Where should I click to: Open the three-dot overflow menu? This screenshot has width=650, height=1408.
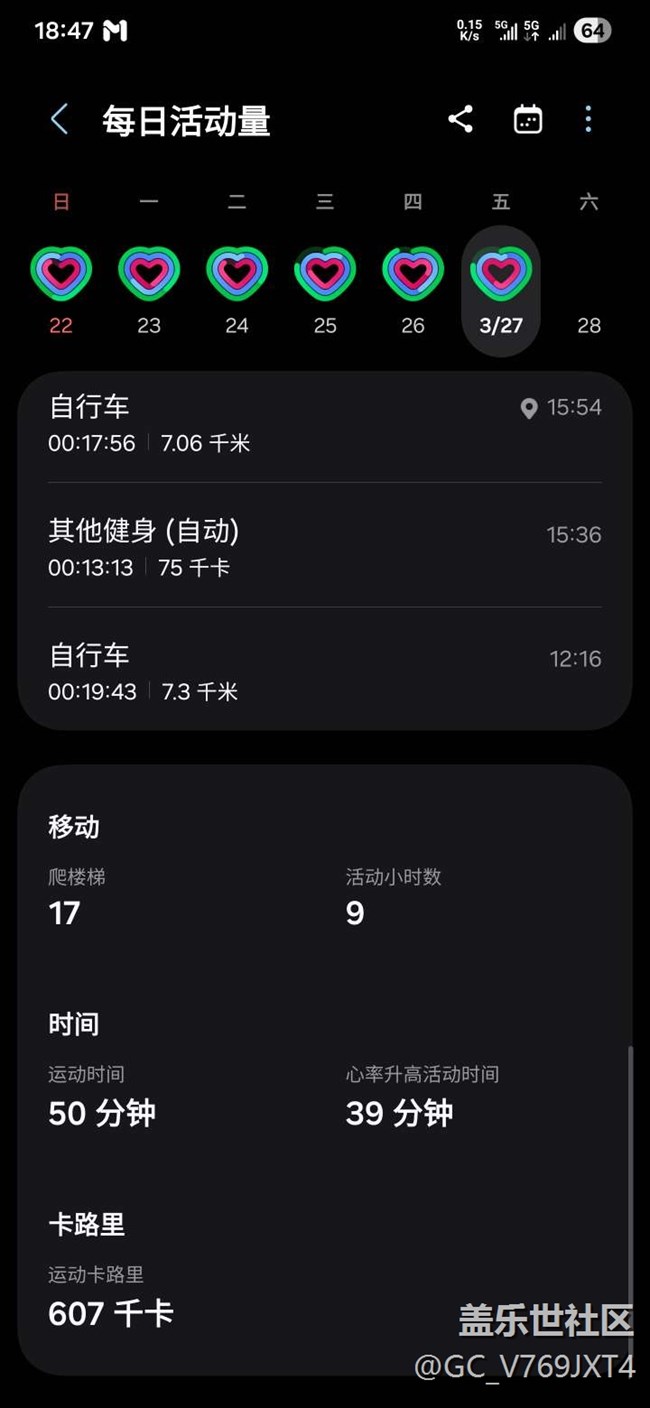pyautogui.click(x=588, y=119)
